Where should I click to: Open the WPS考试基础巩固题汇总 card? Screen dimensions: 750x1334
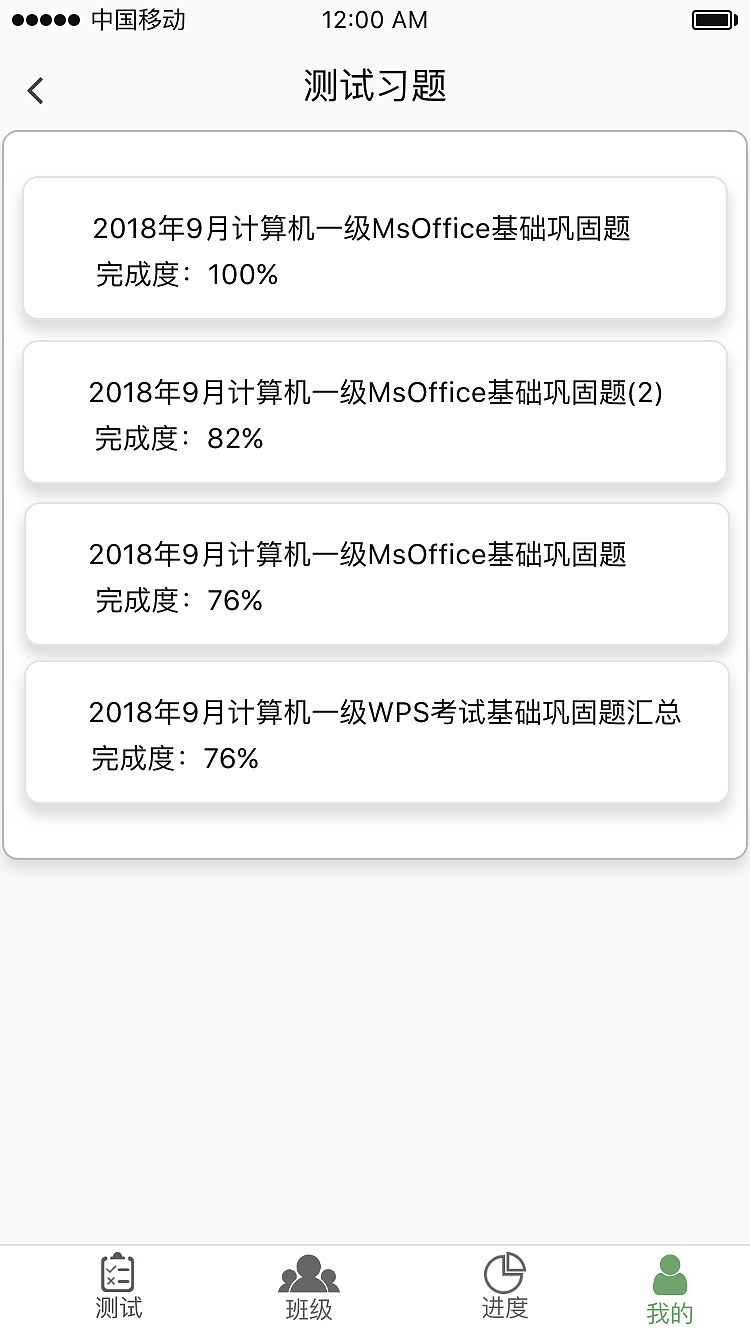pos(375,731)
